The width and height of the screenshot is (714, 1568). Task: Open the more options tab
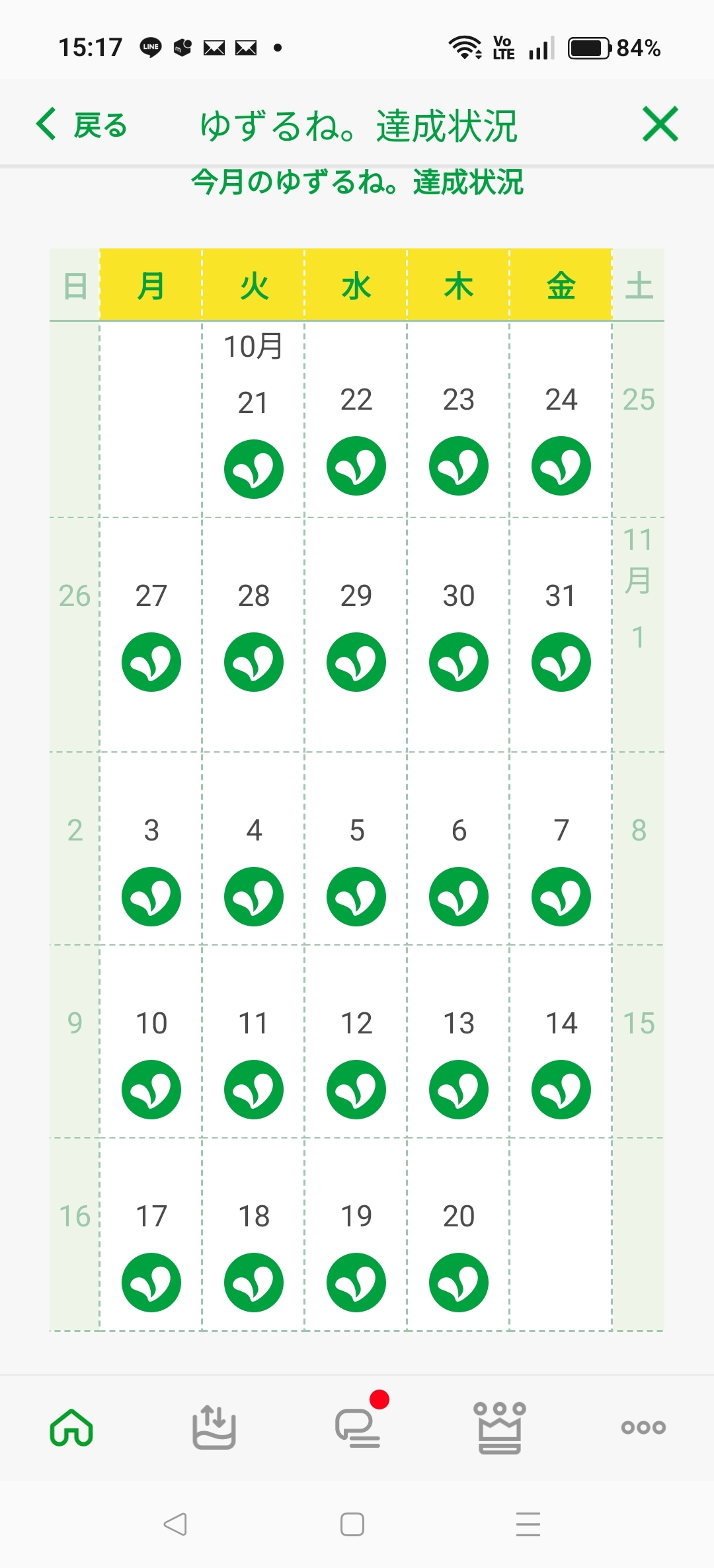[x=643, y=1427]
